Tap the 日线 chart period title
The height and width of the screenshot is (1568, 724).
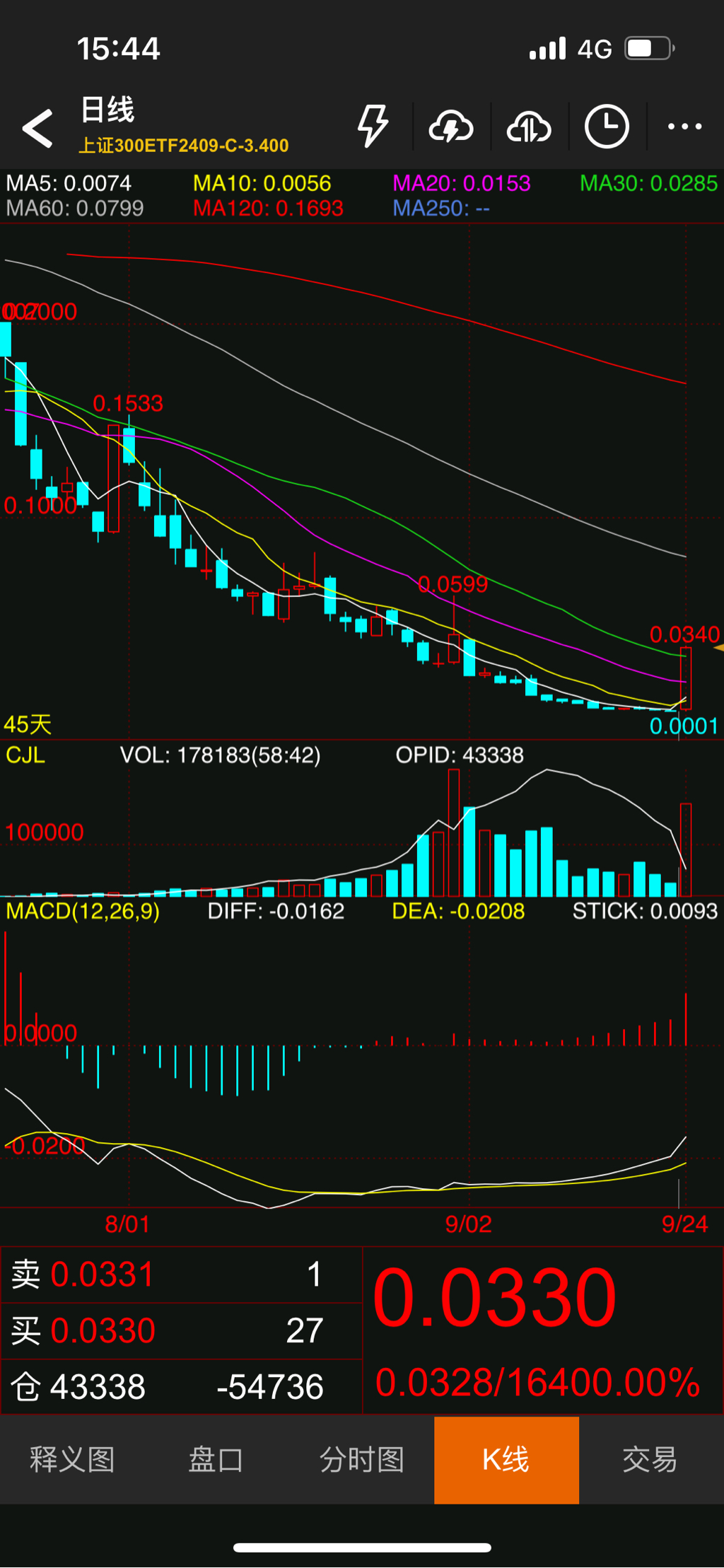(107, 110)
